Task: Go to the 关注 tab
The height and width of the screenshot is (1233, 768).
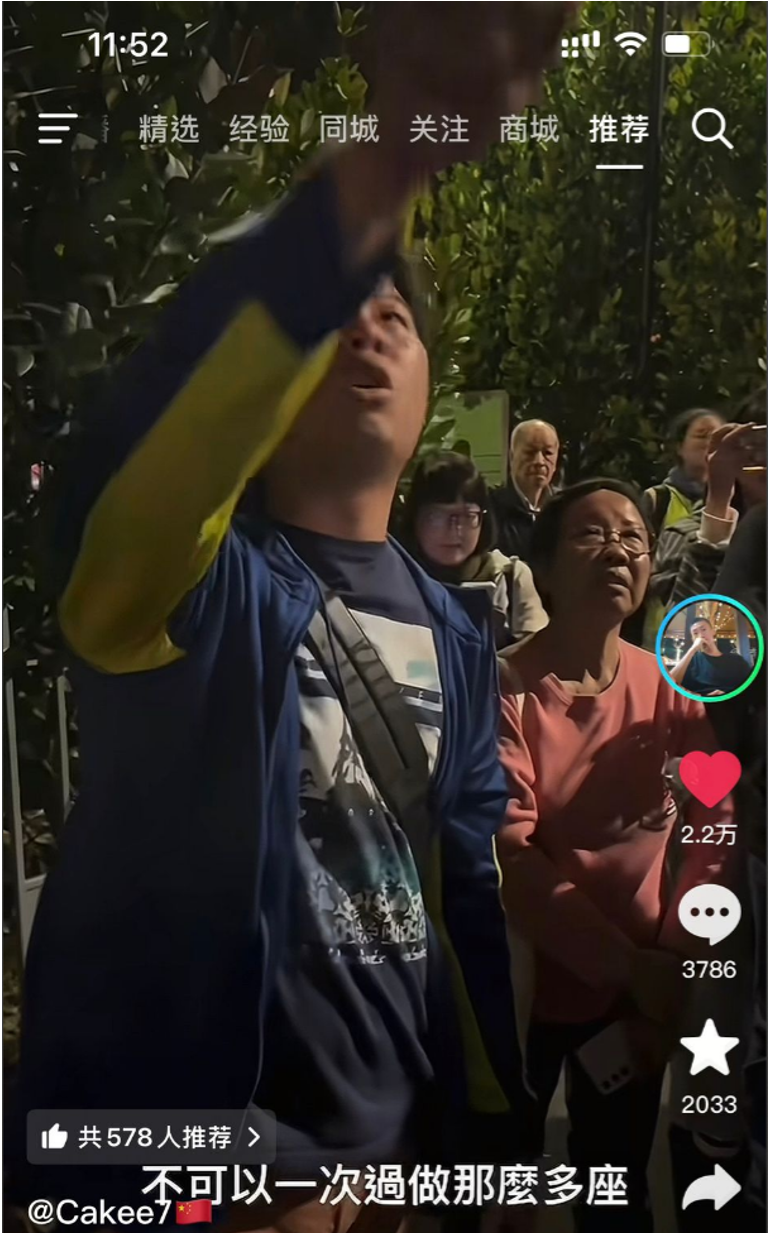Action: point(439,129)
